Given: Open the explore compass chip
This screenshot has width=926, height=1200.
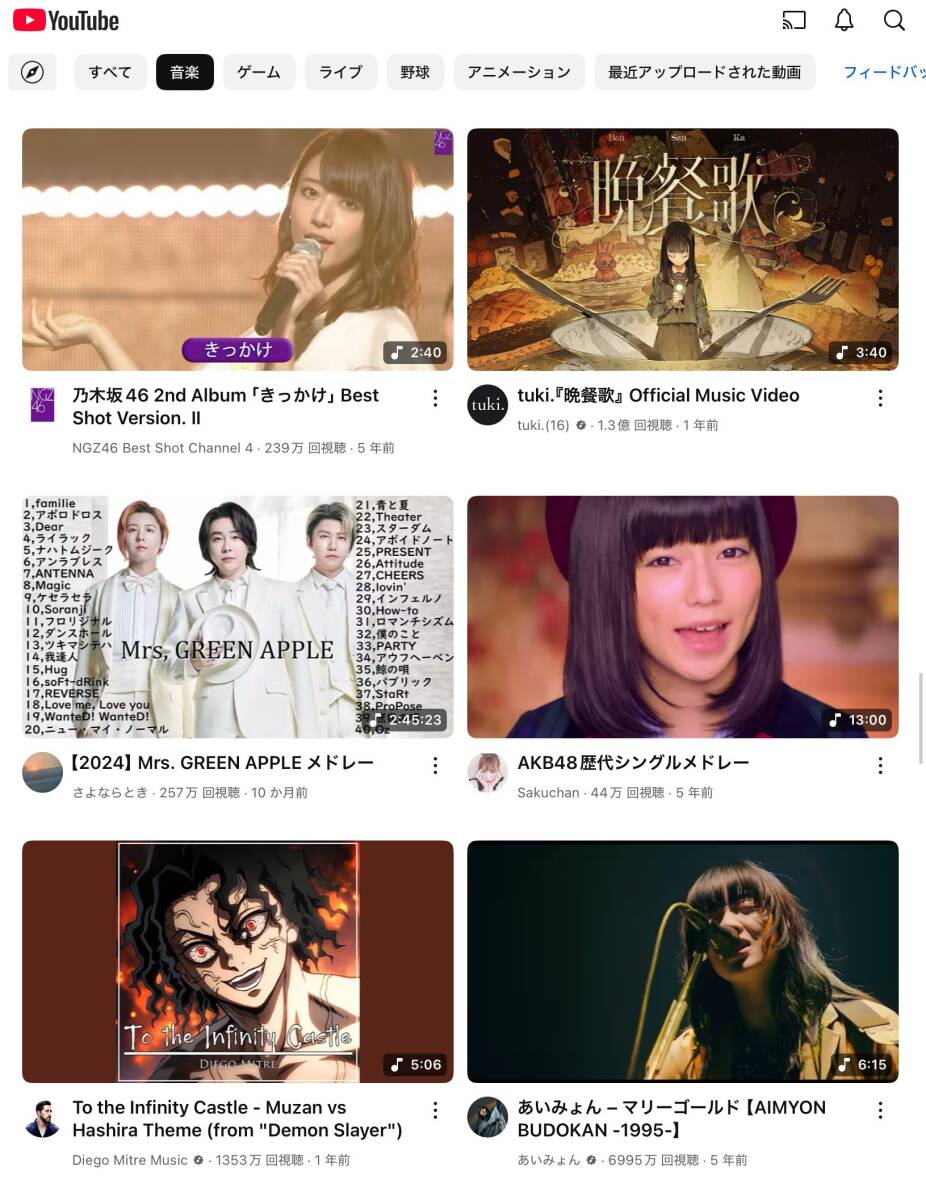Looking at the screenshot, I should pyautogui.click(x=32, y=72).
